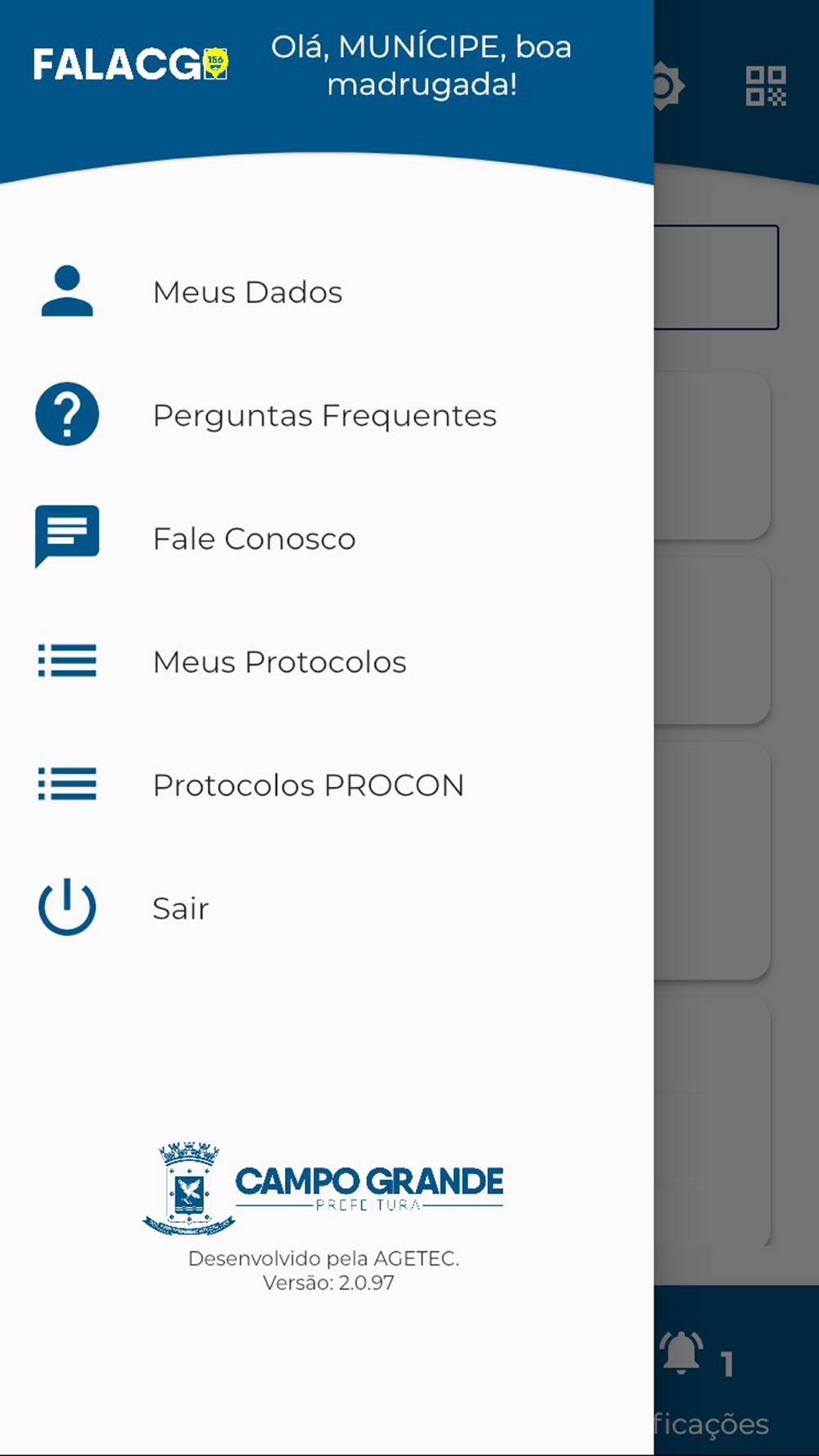Screen dimensions: 819x1456
Task: Tap Sair to log out
Action: tap(327, 908)
